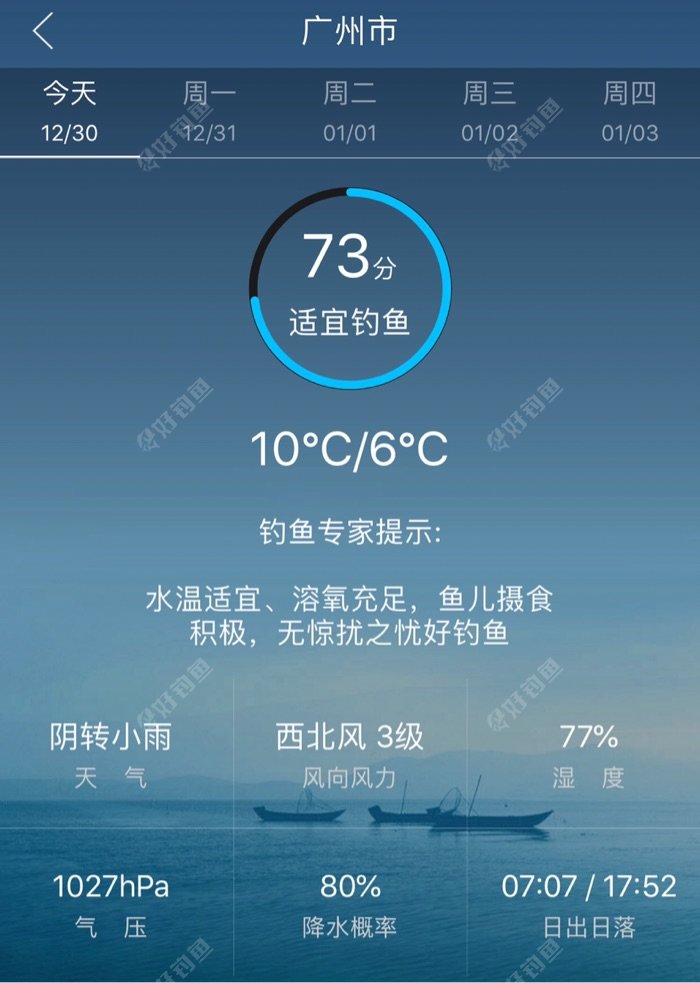Image resolution: width=700 pixels, height=983 pixels.
Task: Switch to the 周一 12/31 forecast
Action: coord(210,113)
